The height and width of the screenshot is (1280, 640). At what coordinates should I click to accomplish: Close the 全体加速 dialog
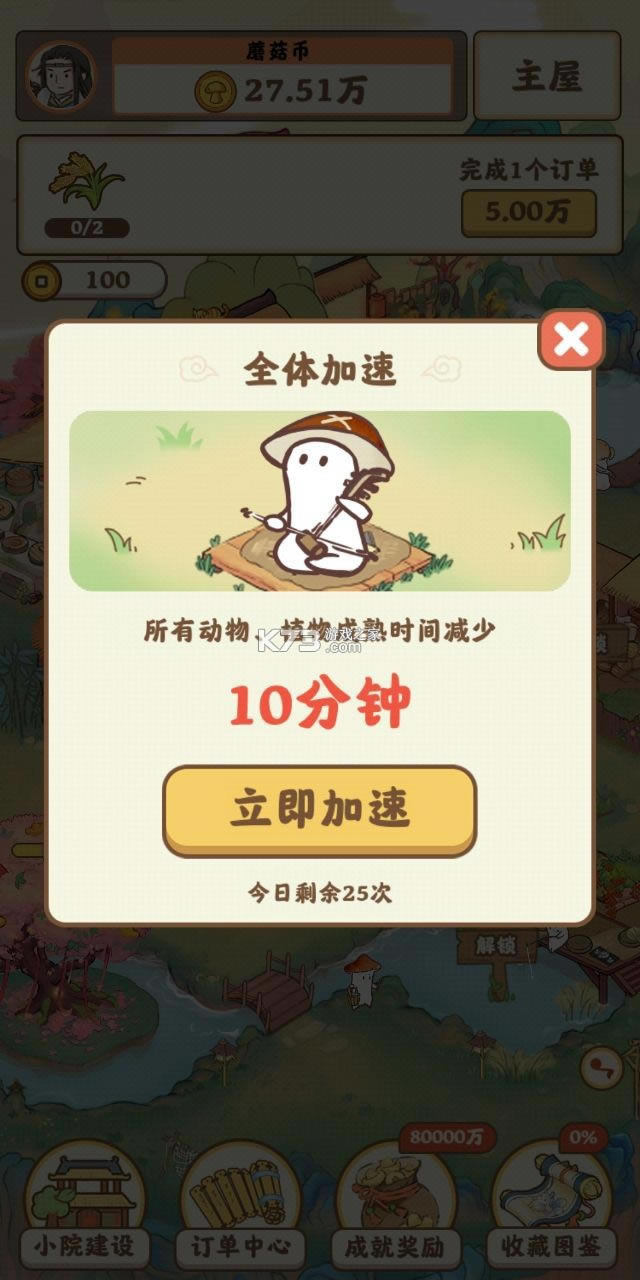pyautogui.click(x=571, y=341)
